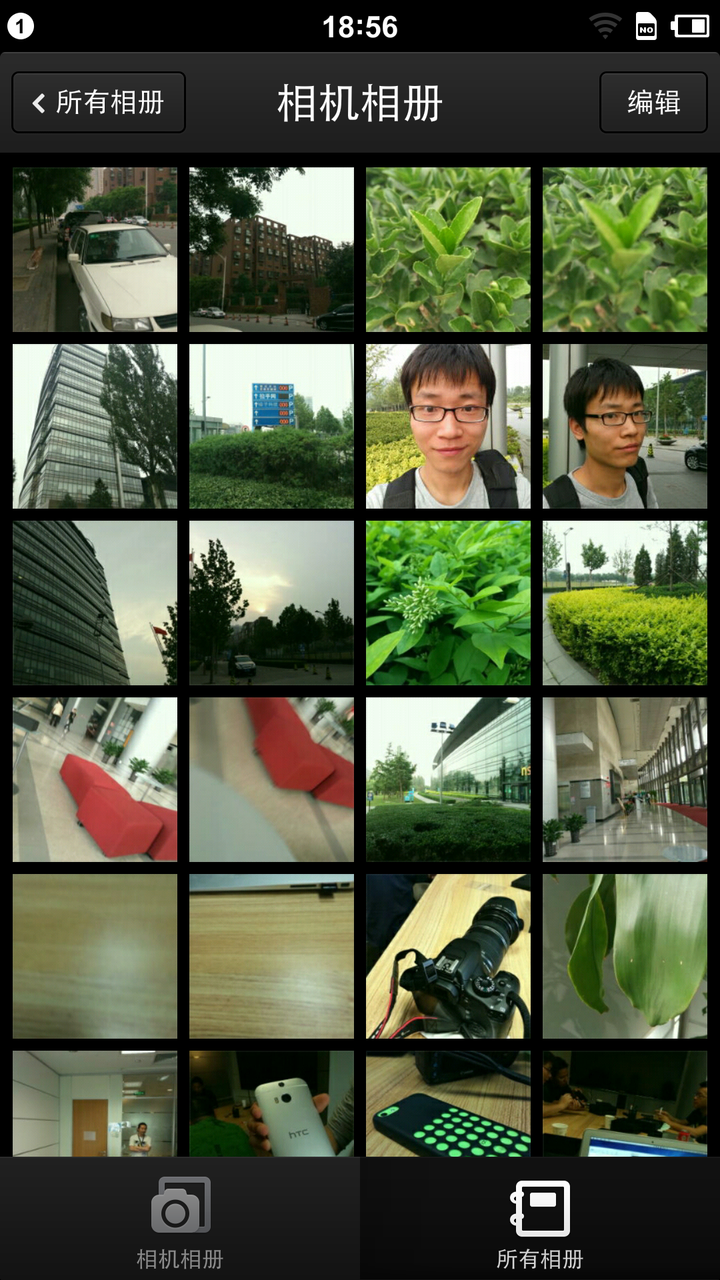This screenshot has width=720, height=1280.
Task: View the blue road sign photo
Action: (272, 426)
